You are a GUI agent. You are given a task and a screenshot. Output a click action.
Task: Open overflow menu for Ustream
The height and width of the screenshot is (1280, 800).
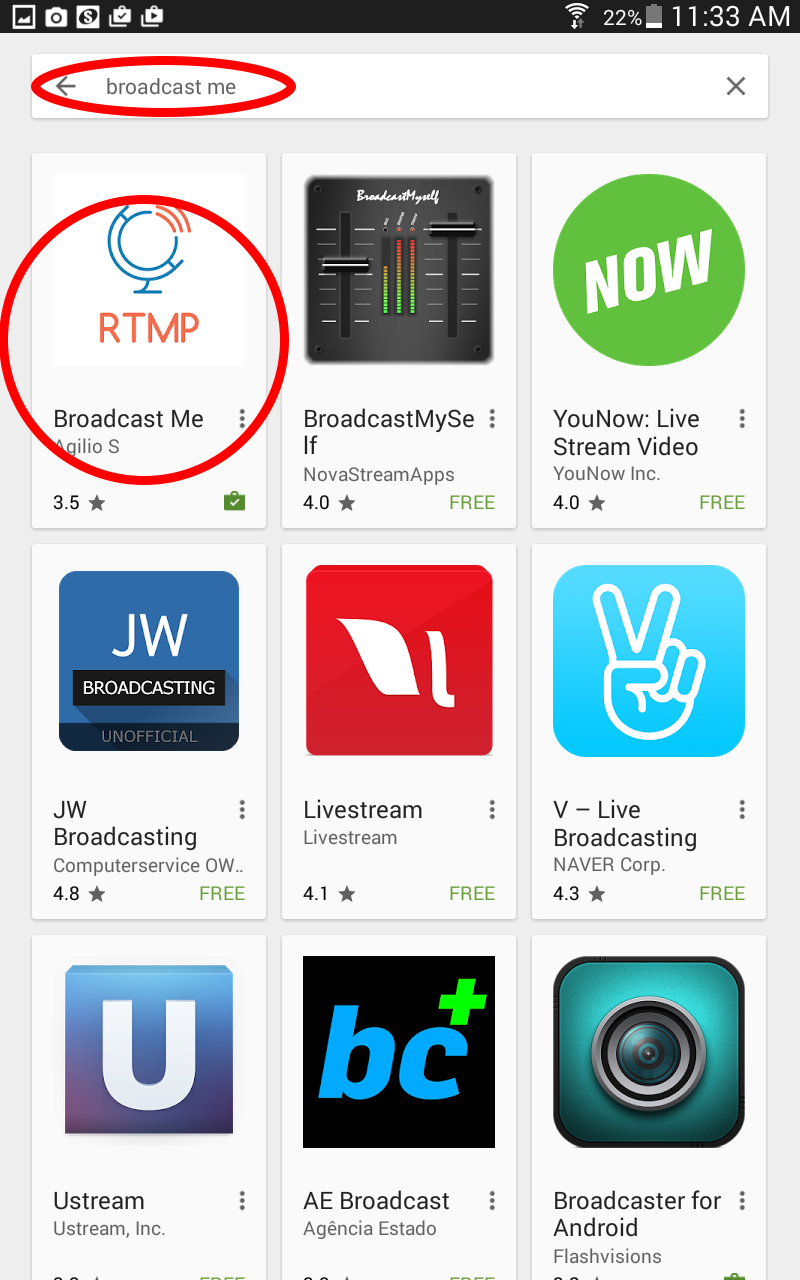coord(242,1201)
